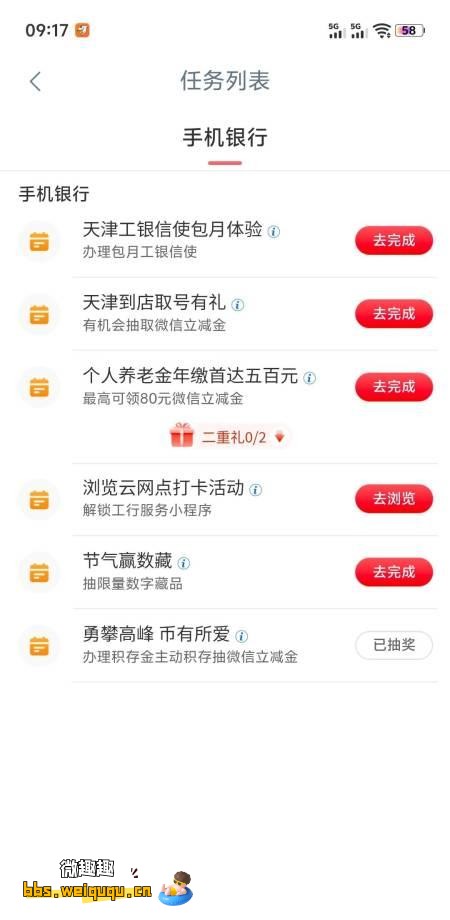Viewport: 450px width, 920px height.
Task: Select the 手机银行 tab
Action: point(225,138)
